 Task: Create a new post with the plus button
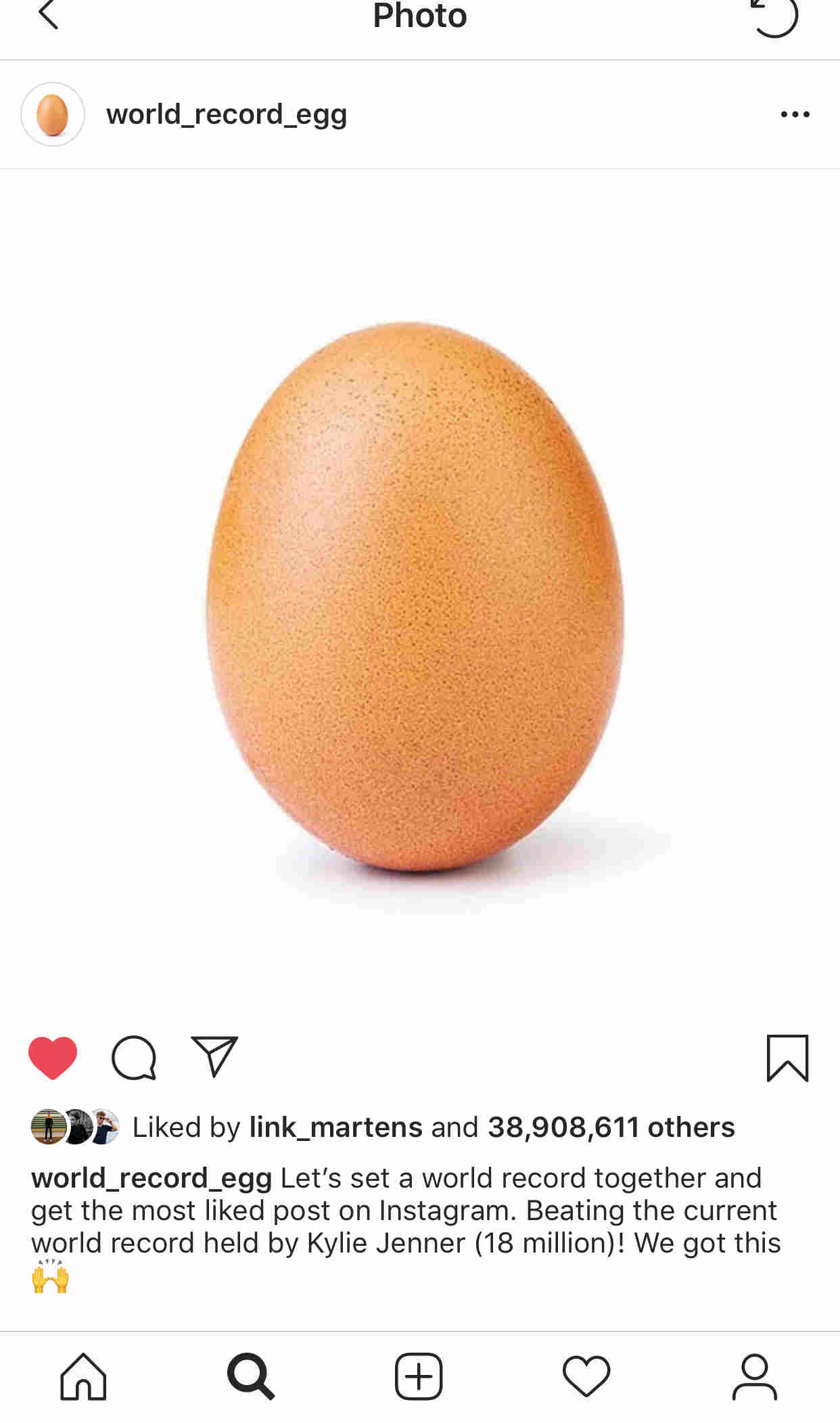point(419,1376)
